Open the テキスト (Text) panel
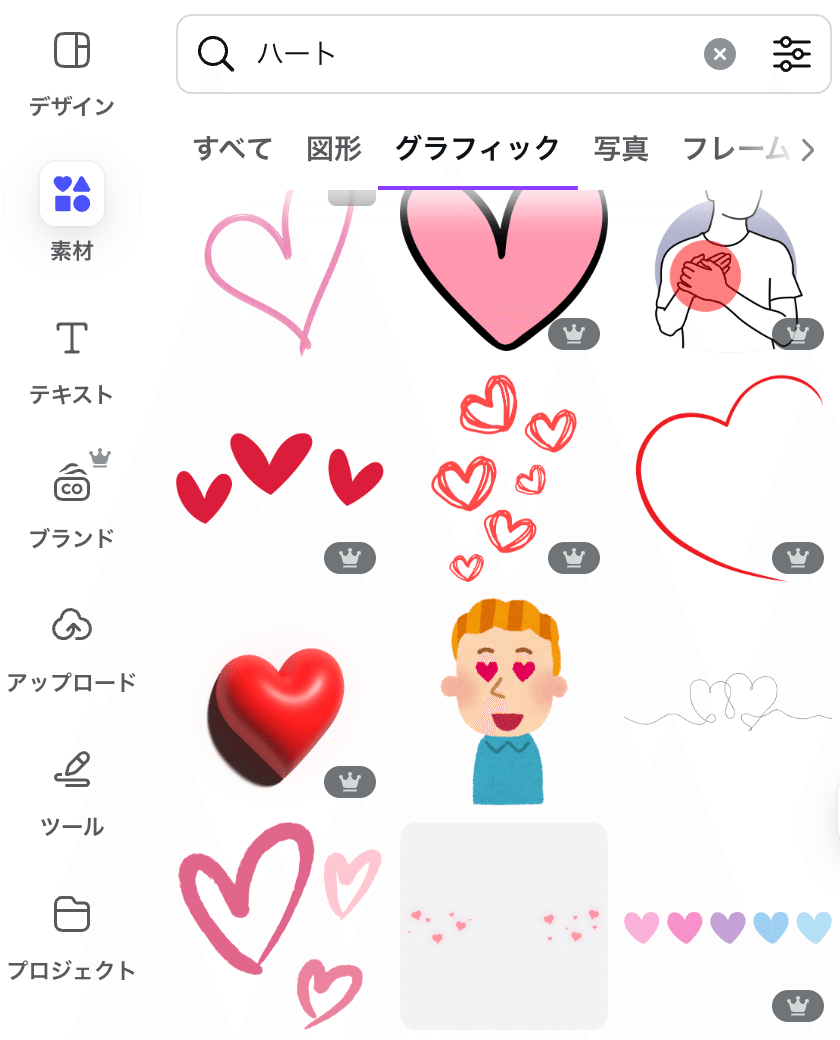The image size is (840, 1040). (x=72, y=340)
